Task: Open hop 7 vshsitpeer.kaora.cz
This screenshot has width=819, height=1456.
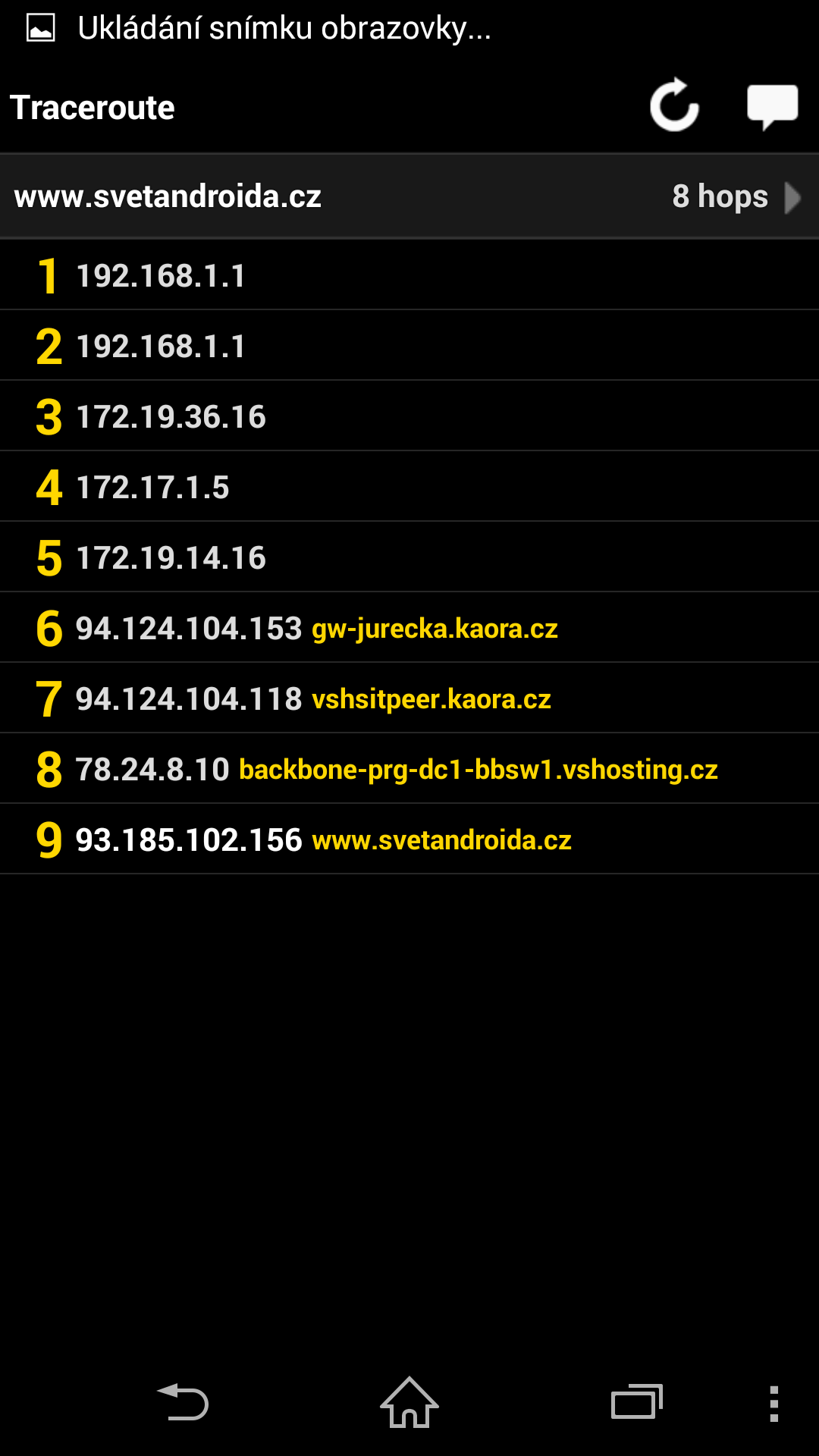Action: click(x=409, y=698)
